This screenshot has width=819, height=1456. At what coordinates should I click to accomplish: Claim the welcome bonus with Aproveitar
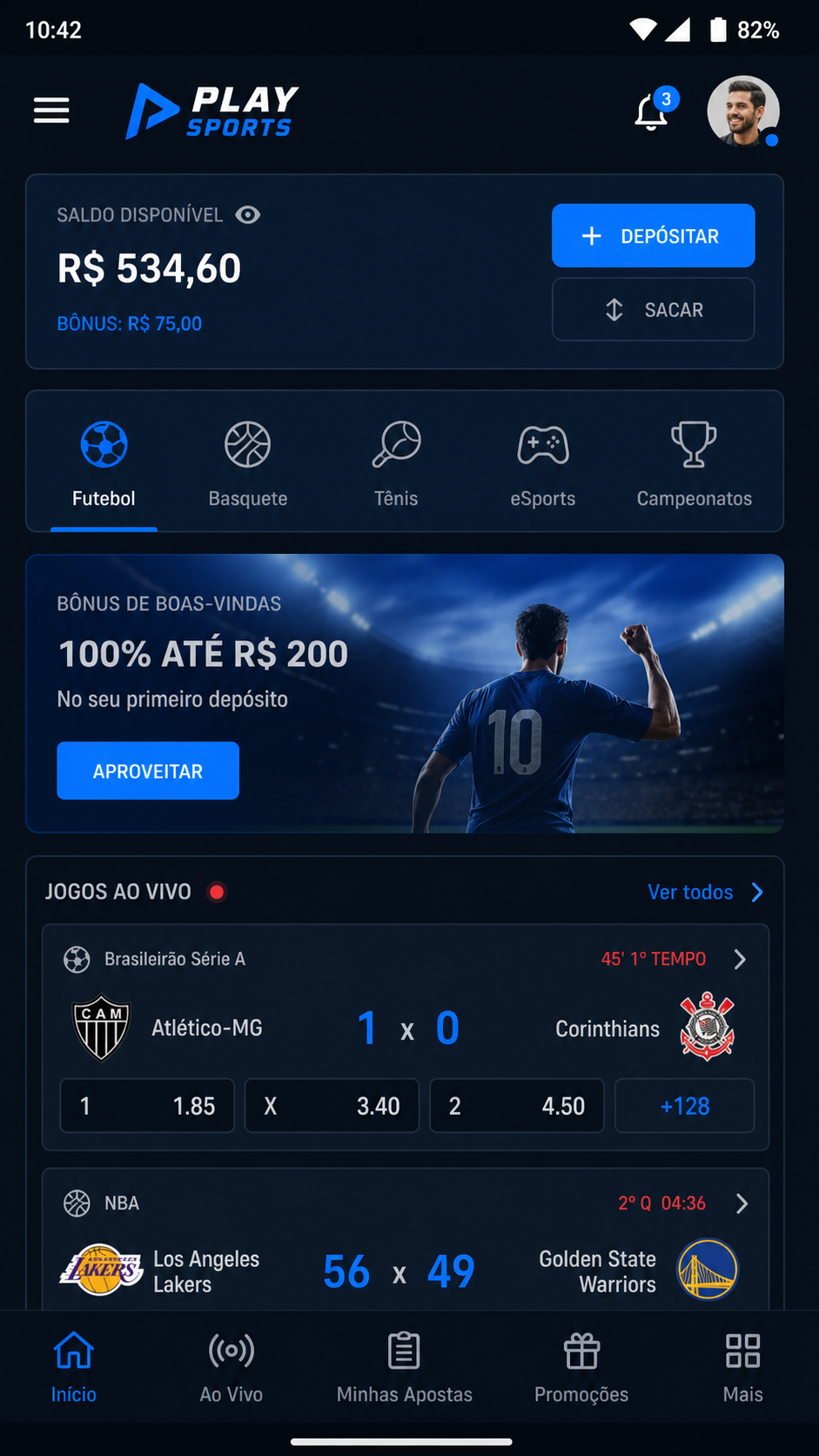[148, 771]
